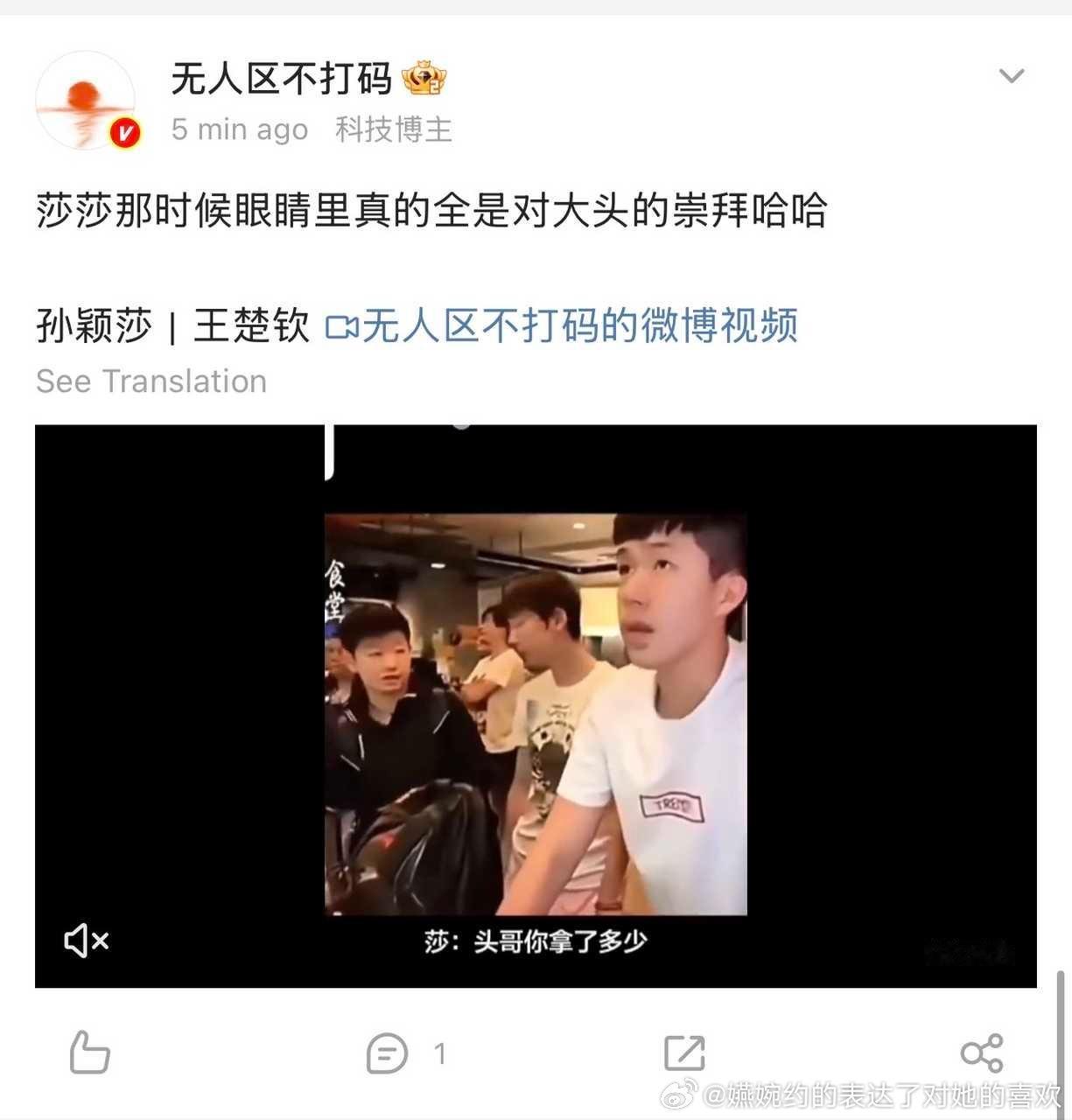Toggle translation by clicking See Translation
The image size is (1072, 1120).
coord(150,381)
